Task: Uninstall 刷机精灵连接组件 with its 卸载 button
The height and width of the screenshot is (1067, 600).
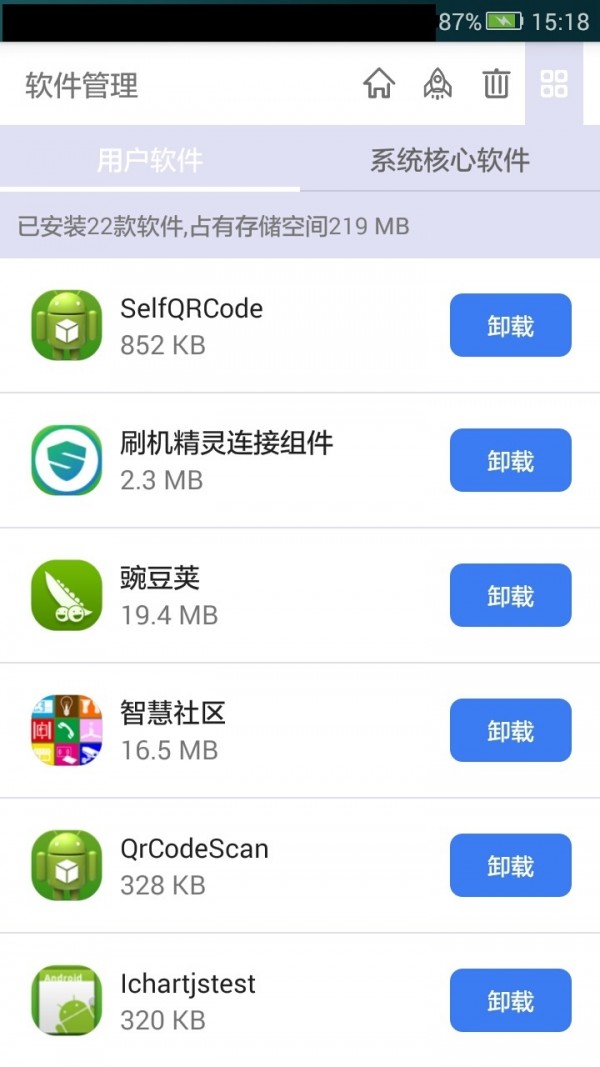Action: (x=510, y=460)
